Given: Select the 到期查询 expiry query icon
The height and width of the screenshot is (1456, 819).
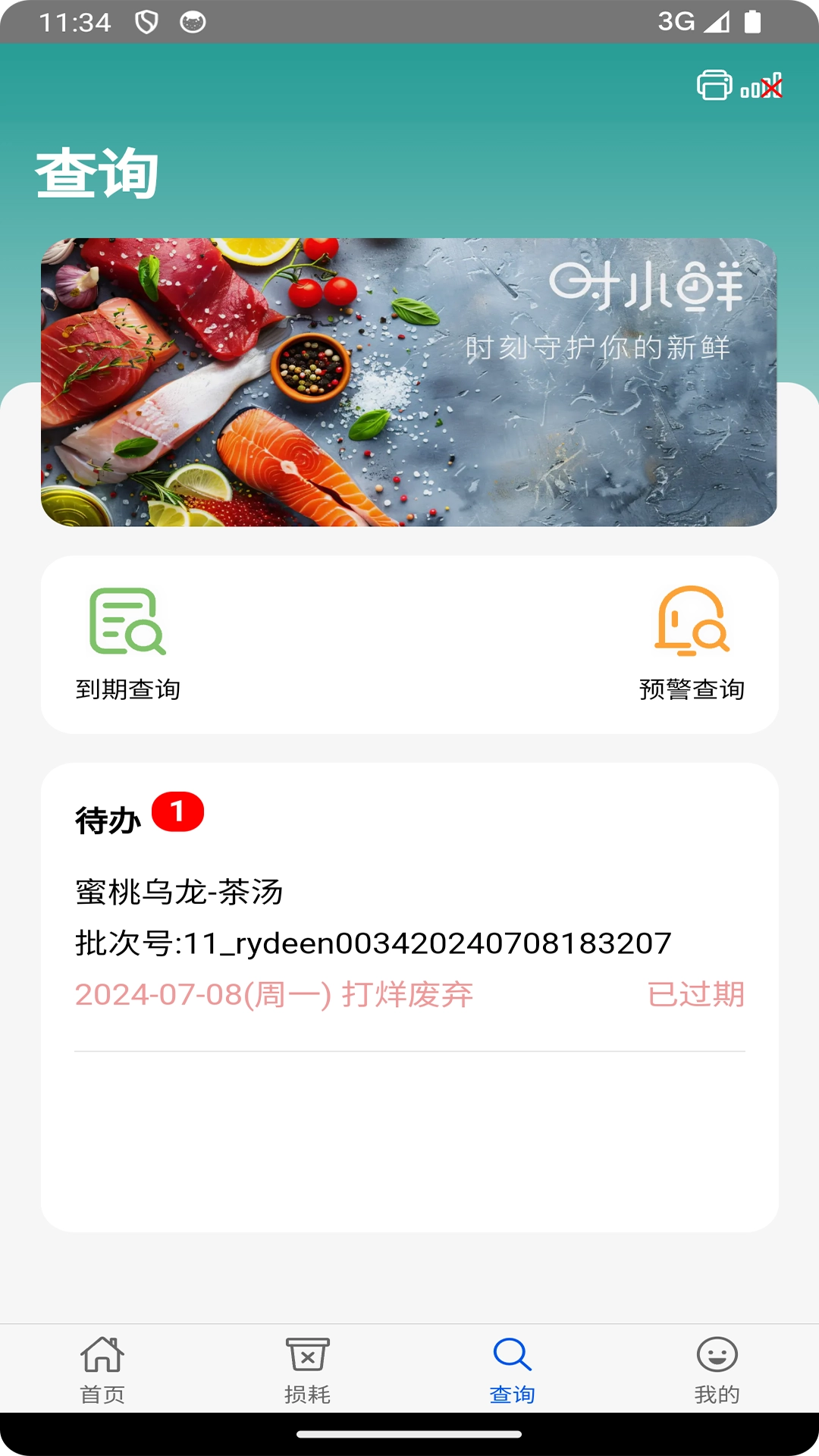Looking at the screenshot, I should pos(129,626).
